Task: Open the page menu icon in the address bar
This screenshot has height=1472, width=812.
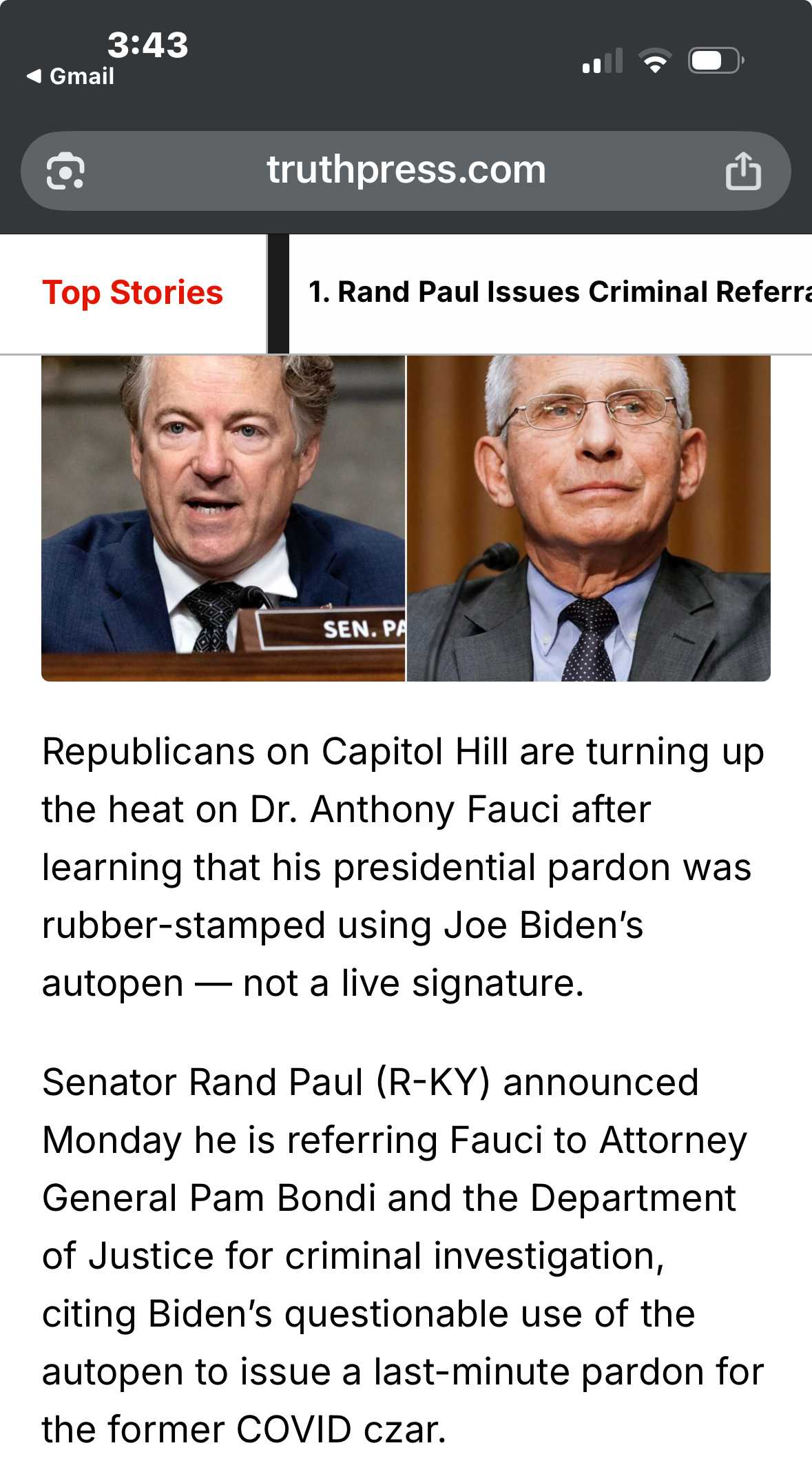Action: coord(65,171)
